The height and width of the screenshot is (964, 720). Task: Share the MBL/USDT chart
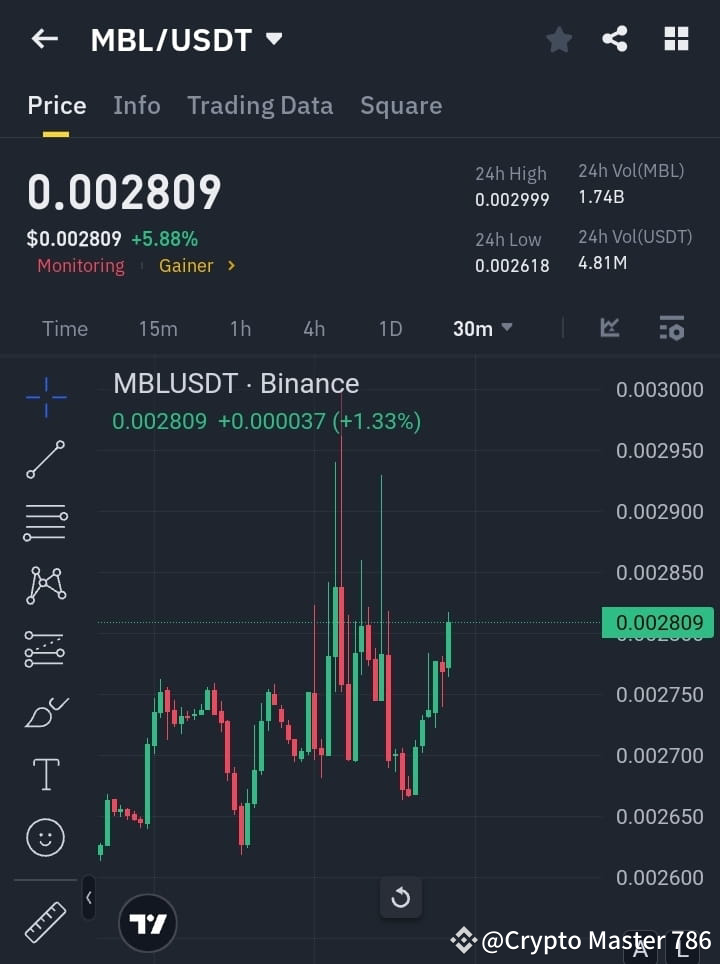pos(615,39)
